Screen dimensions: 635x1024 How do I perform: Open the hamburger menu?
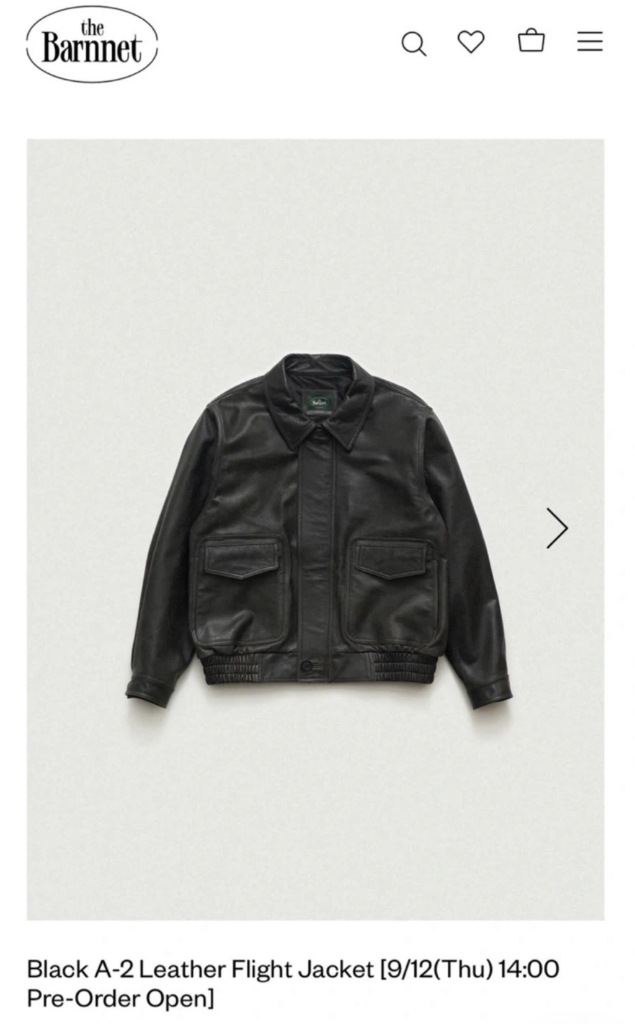[590, 42]
